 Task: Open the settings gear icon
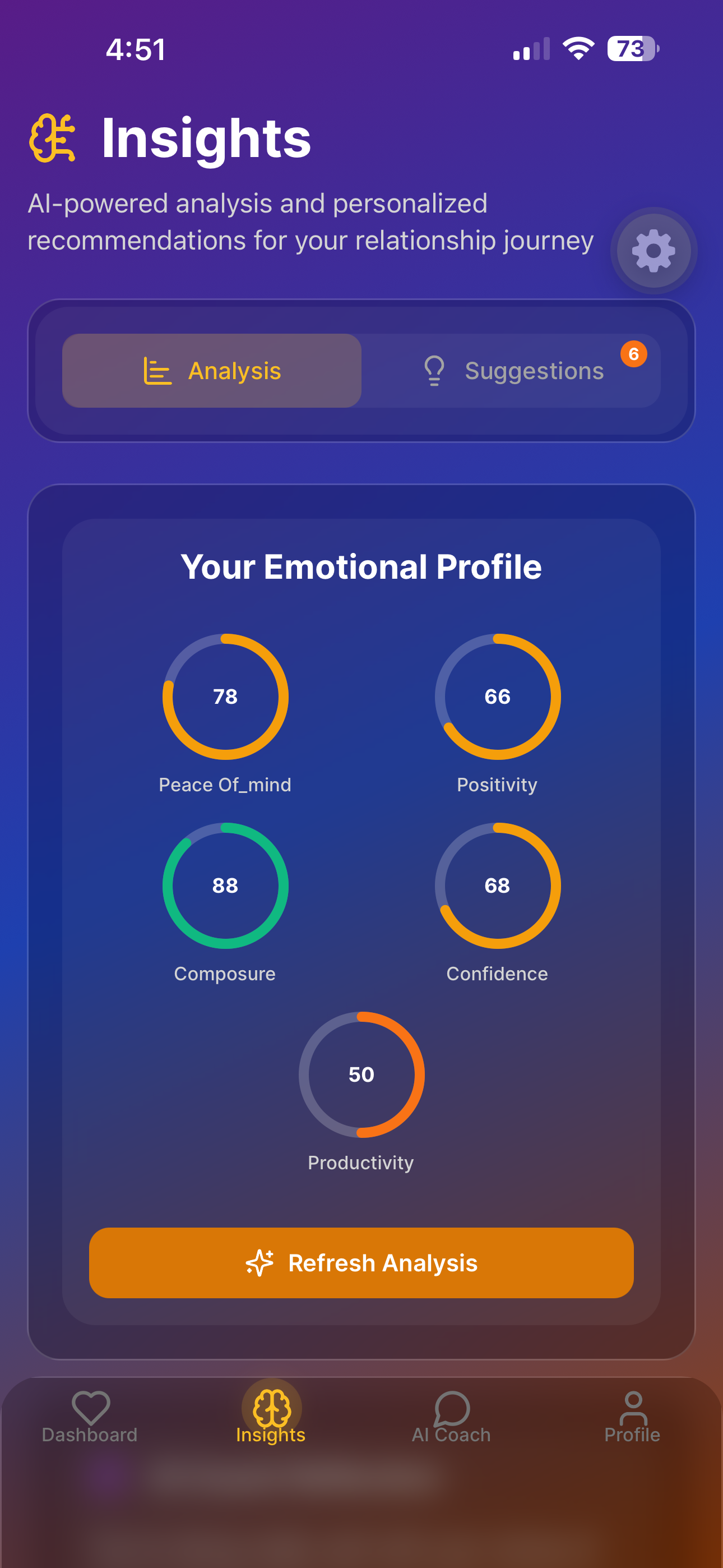654,251
